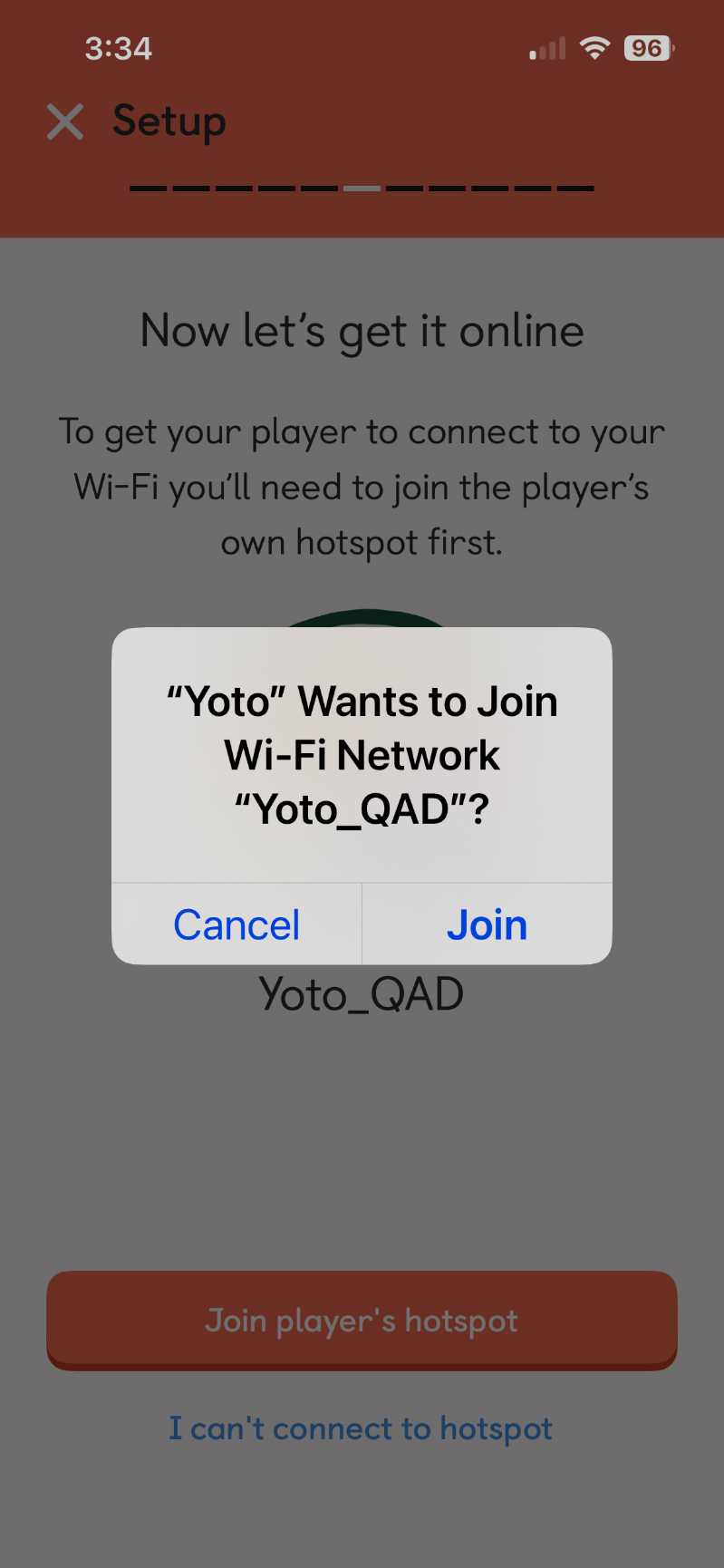Tap the Join player's hotspot button

(x=362, y=1320)
